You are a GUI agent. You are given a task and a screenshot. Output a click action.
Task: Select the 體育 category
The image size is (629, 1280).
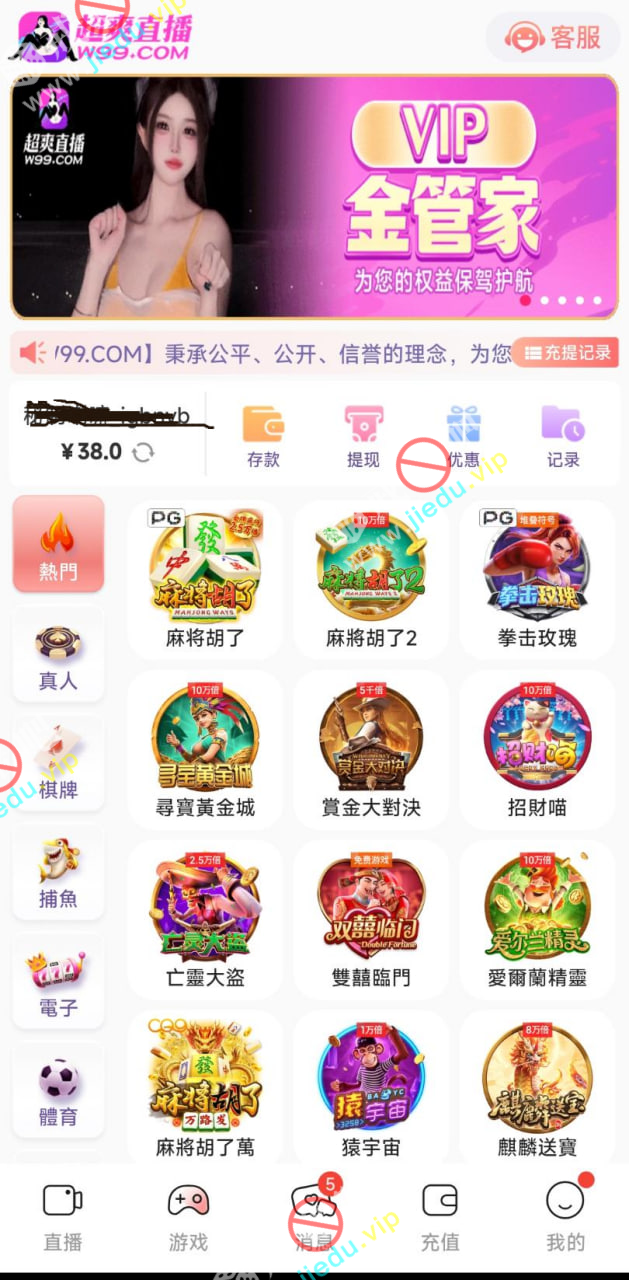pyautogui.click(x=58, y=1091)
